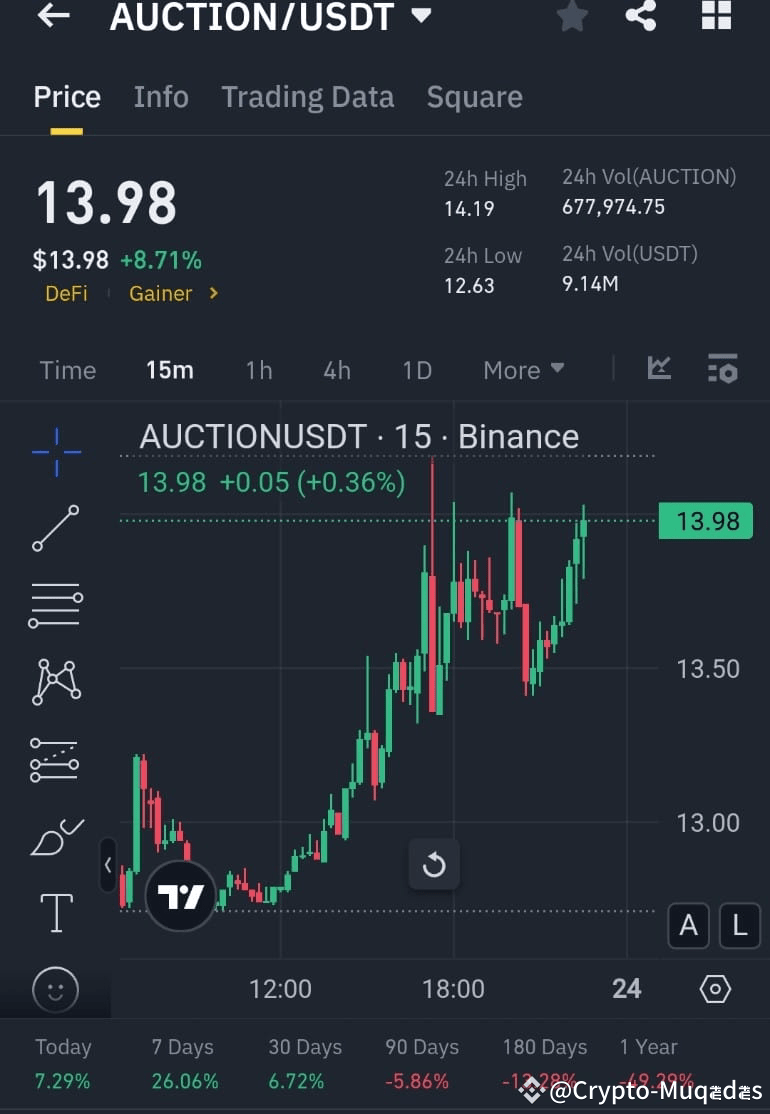
Task: Toggle log scale with the L button
Action: point(740,926)
